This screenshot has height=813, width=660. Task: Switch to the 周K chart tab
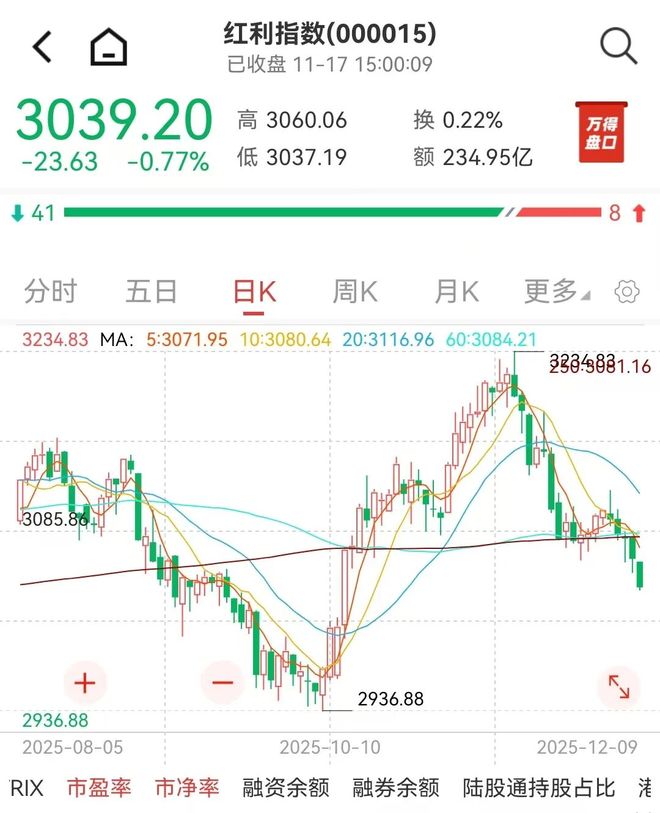355,292
